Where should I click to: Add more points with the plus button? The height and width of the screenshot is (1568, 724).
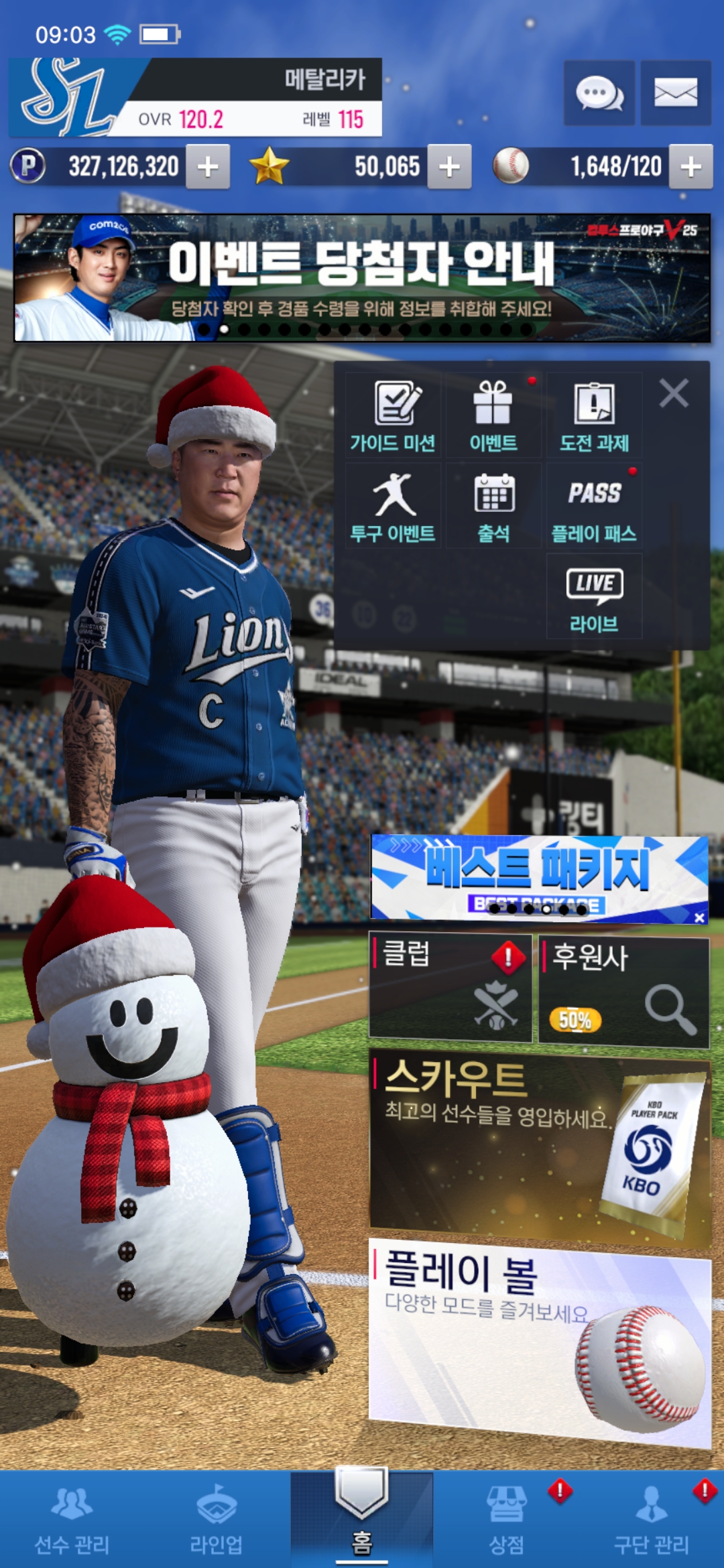[208, 167]
